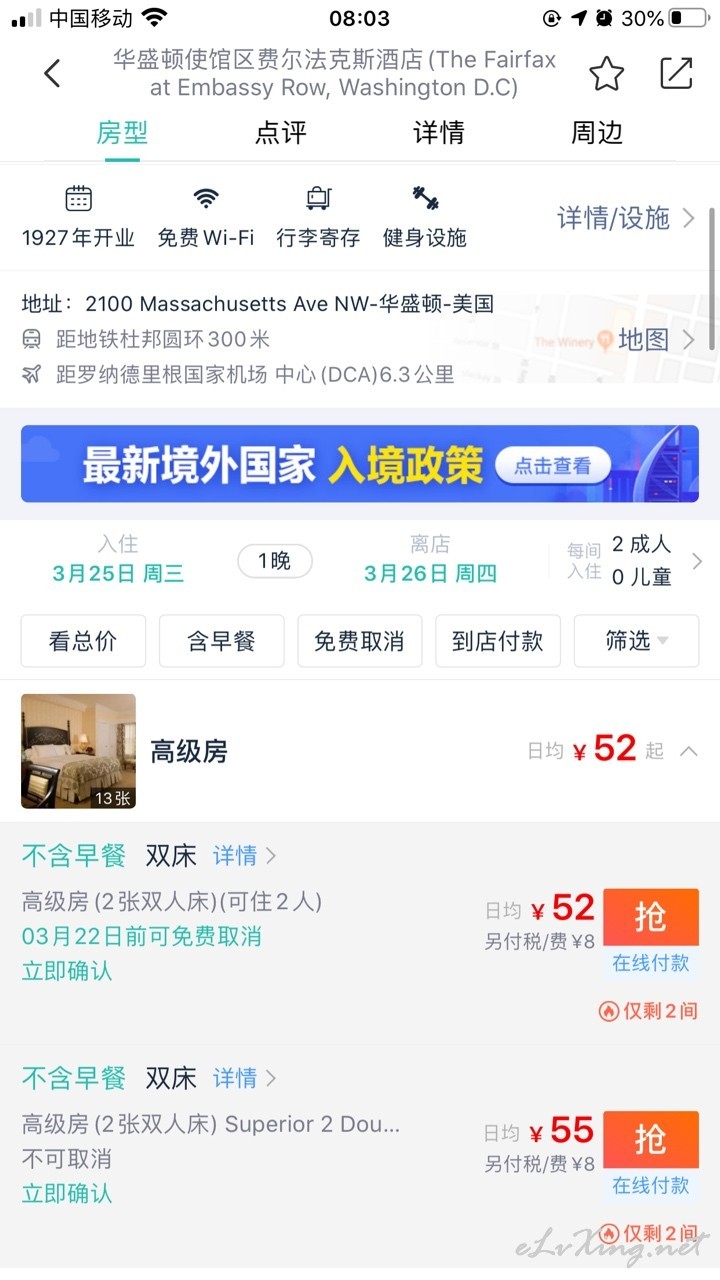
Task: Tap 抢 to book the ¥52 room
Action: (651, 917)
